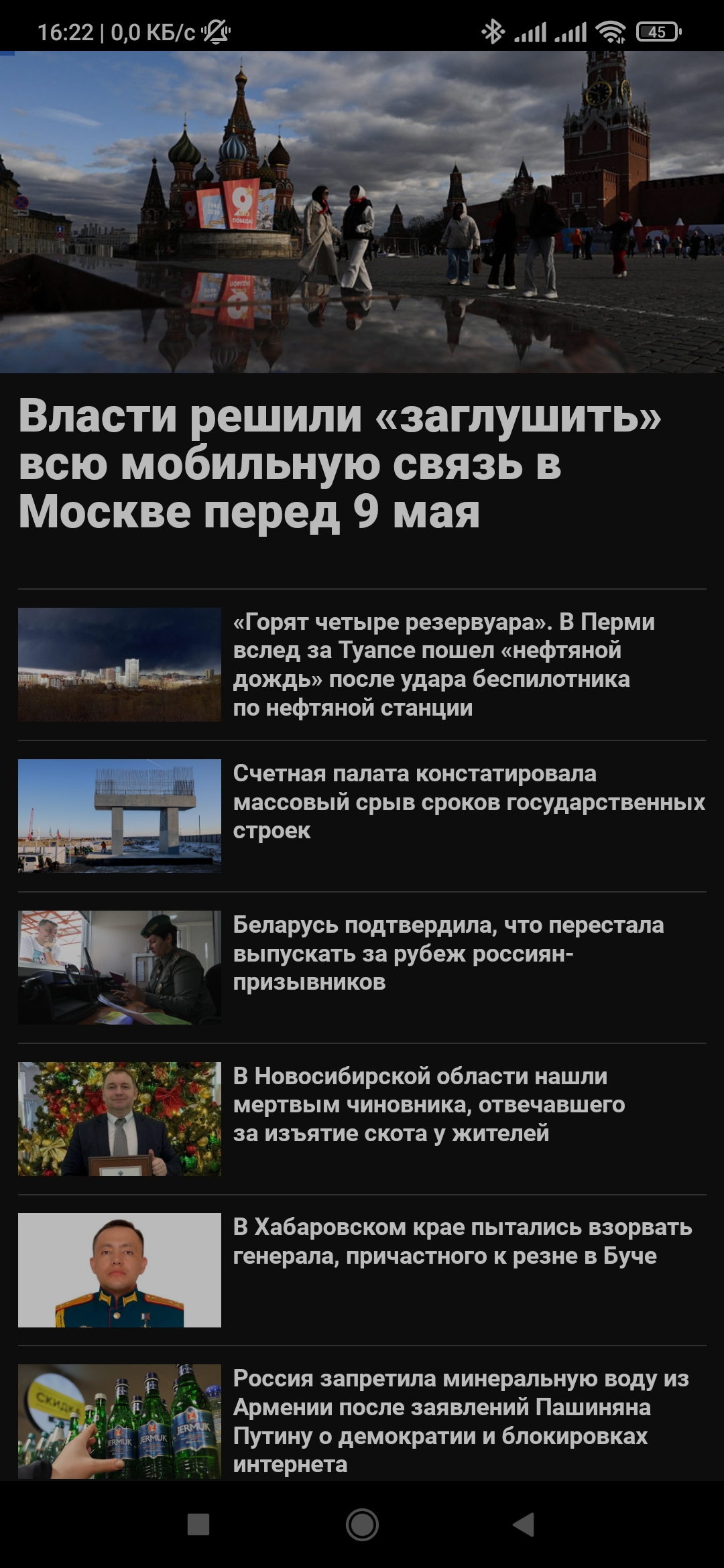Image resolution: width=724 pixels, height=1568 pixels.
Task: Open the Khabarovsk general bombing attempt article
Action: click(362, 1270)
